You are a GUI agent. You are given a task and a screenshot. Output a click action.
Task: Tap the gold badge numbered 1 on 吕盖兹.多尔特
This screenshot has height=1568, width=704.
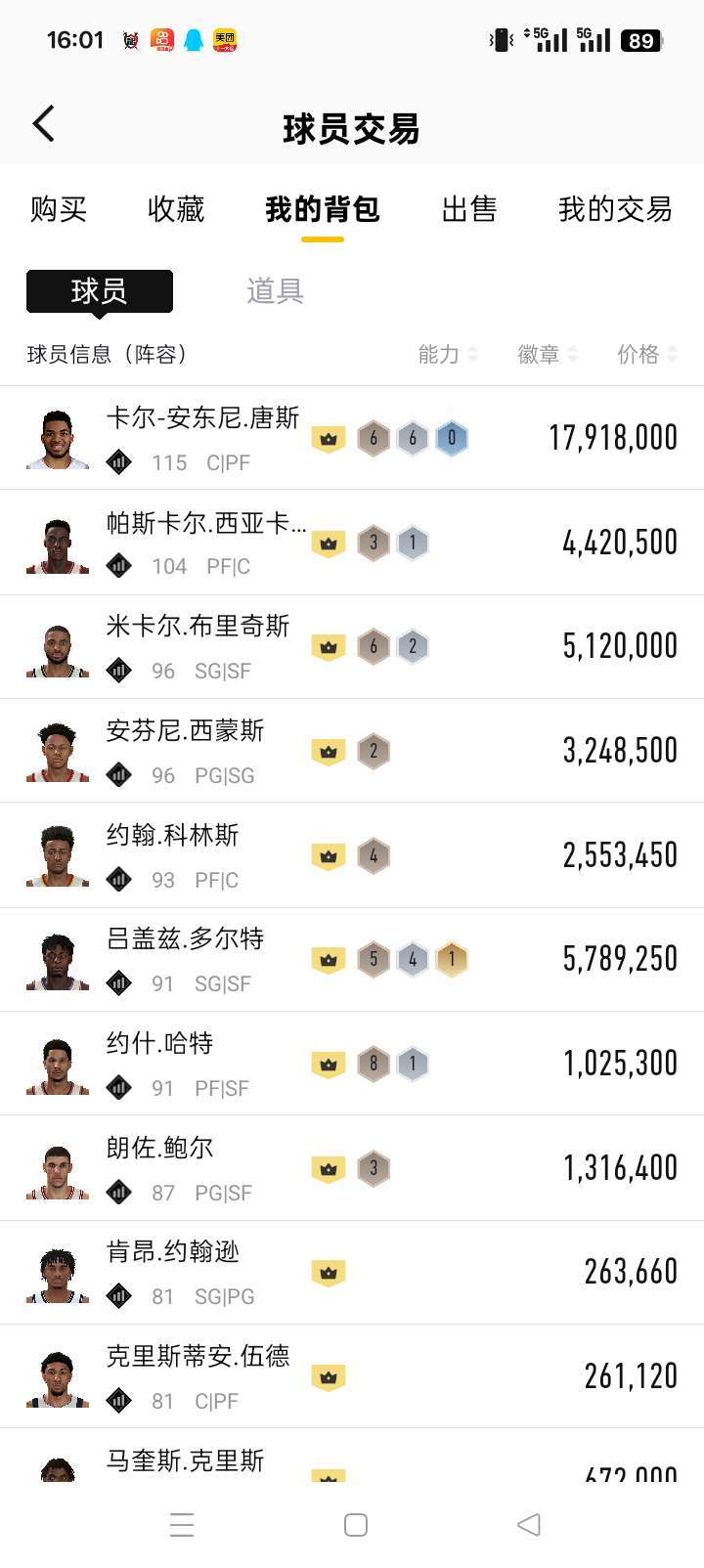(x=452, y=960)
